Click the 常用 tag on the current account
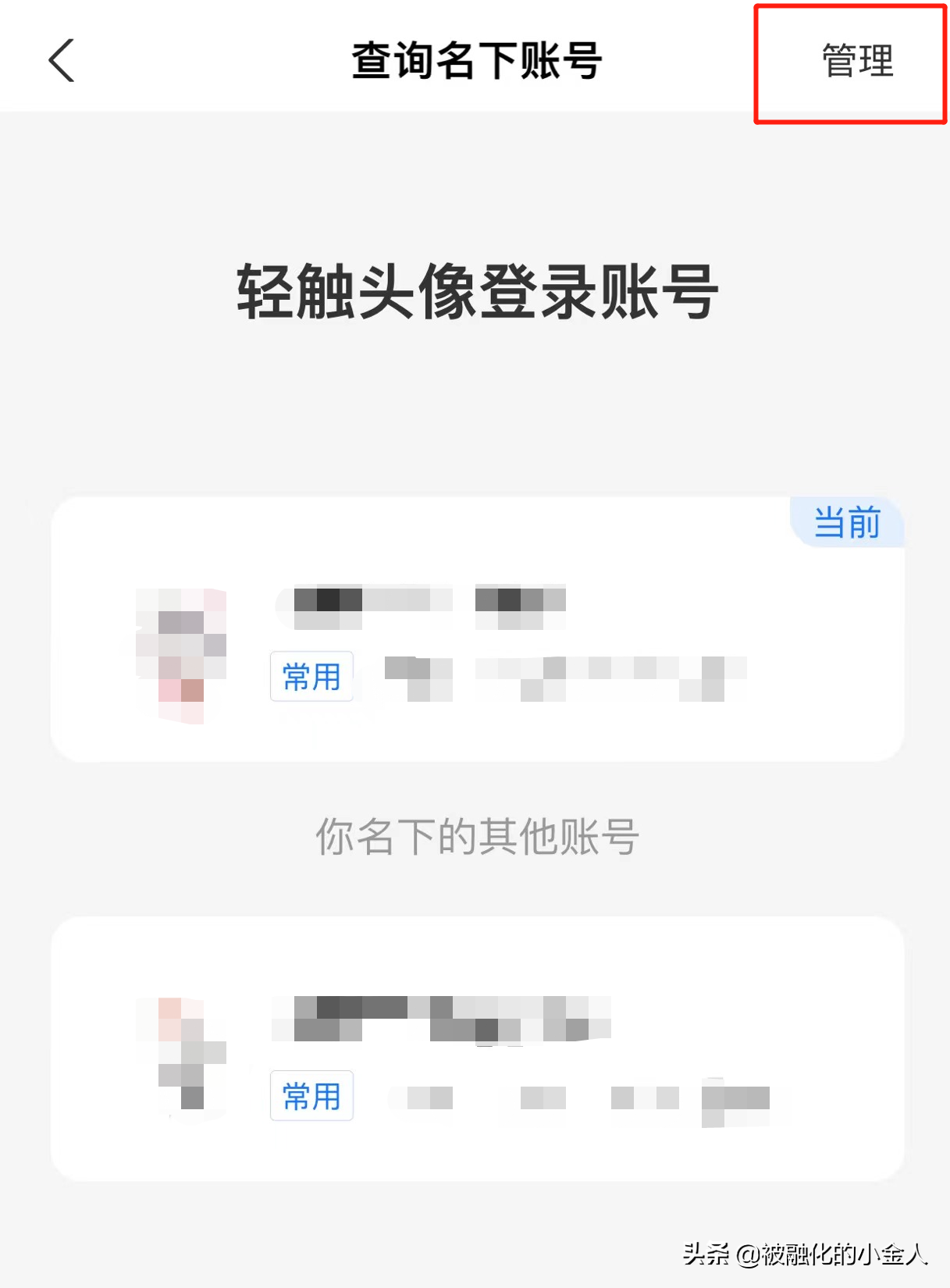The width and height of the screenshot is (950, 1288). coord(311,677)
